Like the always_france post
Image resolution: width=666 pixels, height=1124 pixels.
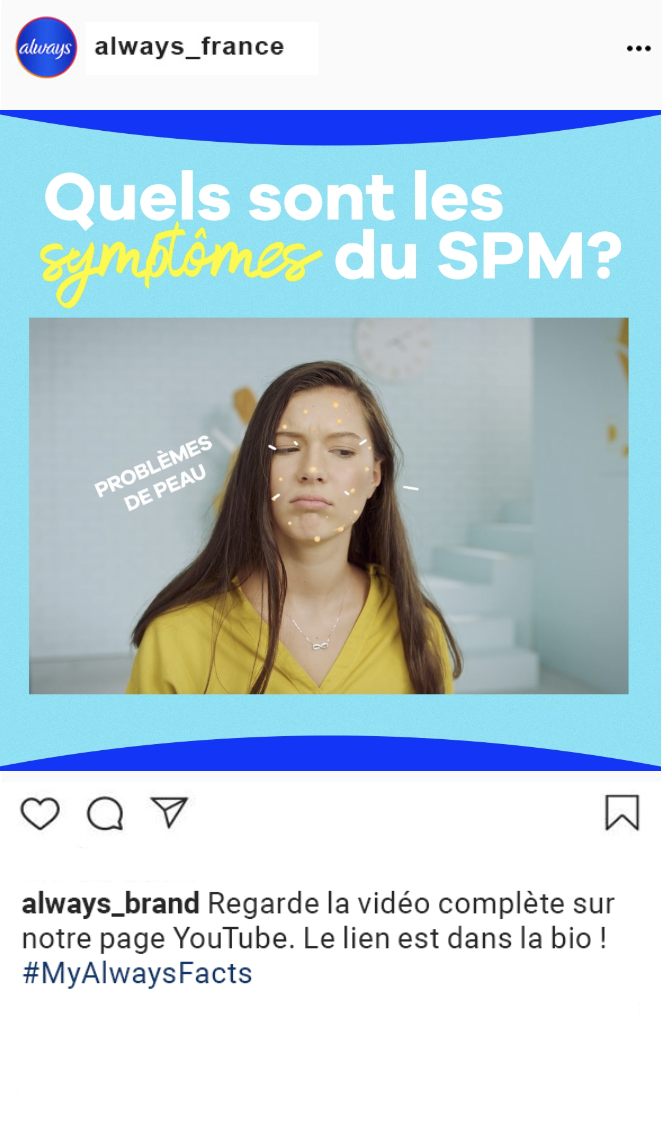tap(40, 814)
